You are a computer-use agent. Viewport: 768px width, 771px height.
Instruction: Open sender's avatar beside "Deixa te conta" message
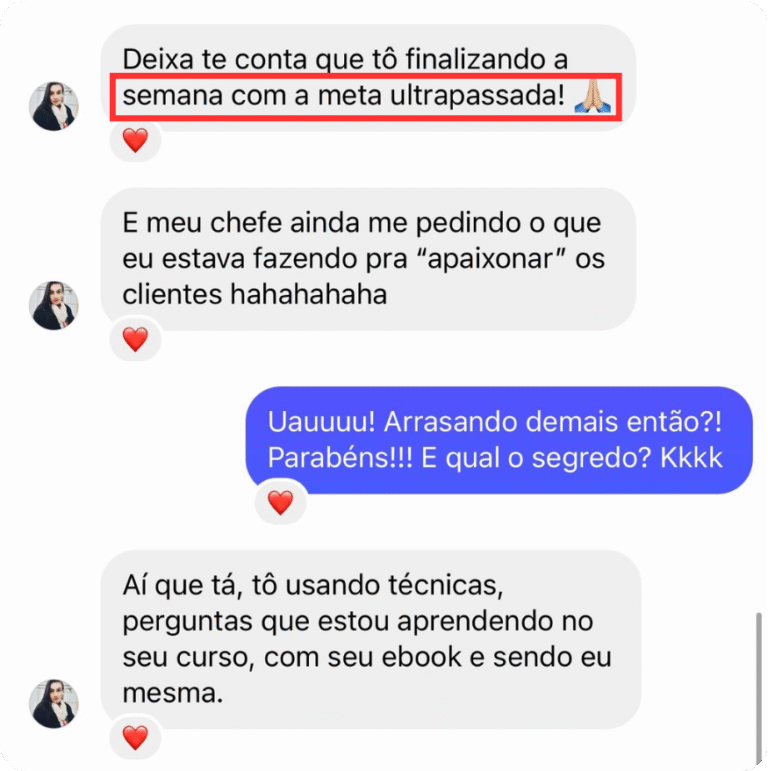click(54, 106)
